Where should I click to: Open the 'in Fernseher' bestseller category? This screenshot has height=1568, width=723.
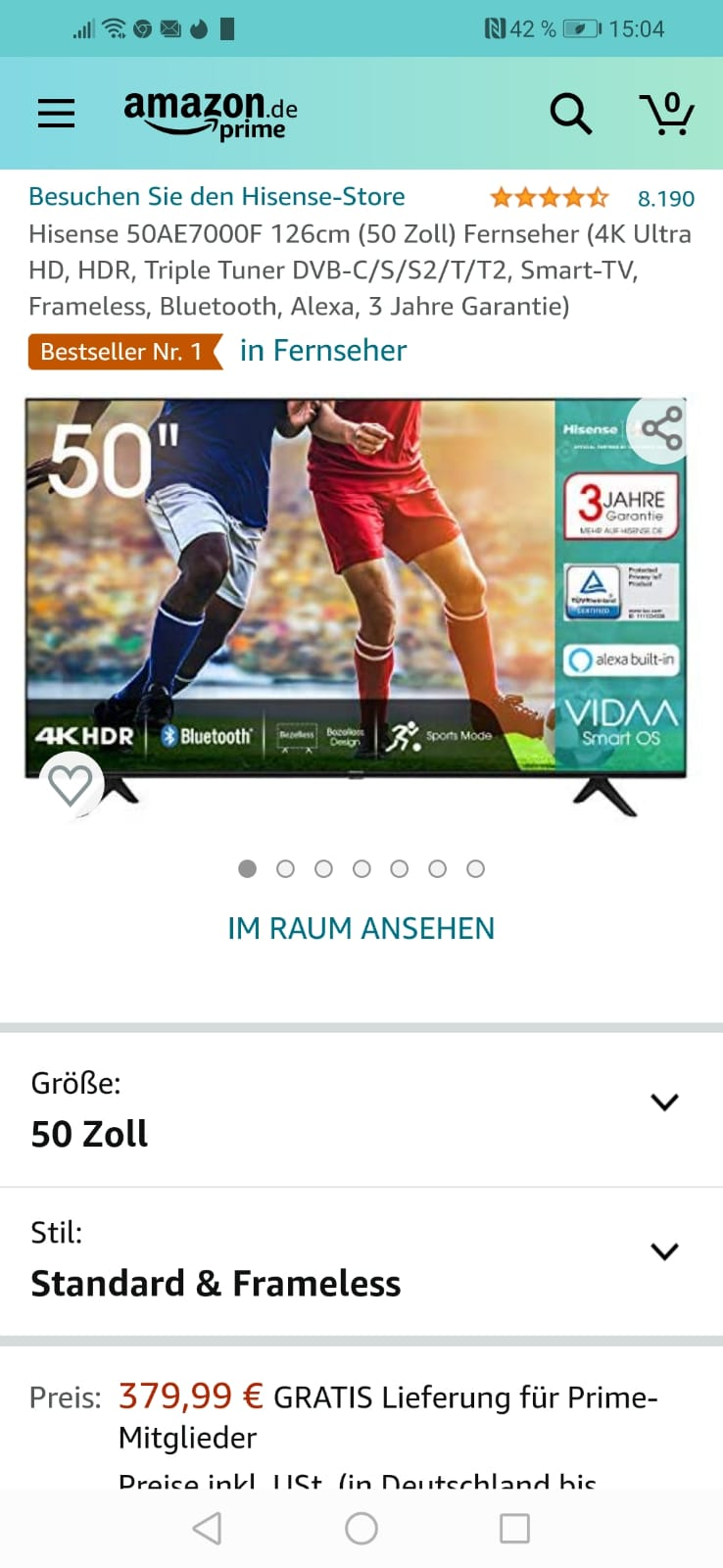(x=322, y=351)
